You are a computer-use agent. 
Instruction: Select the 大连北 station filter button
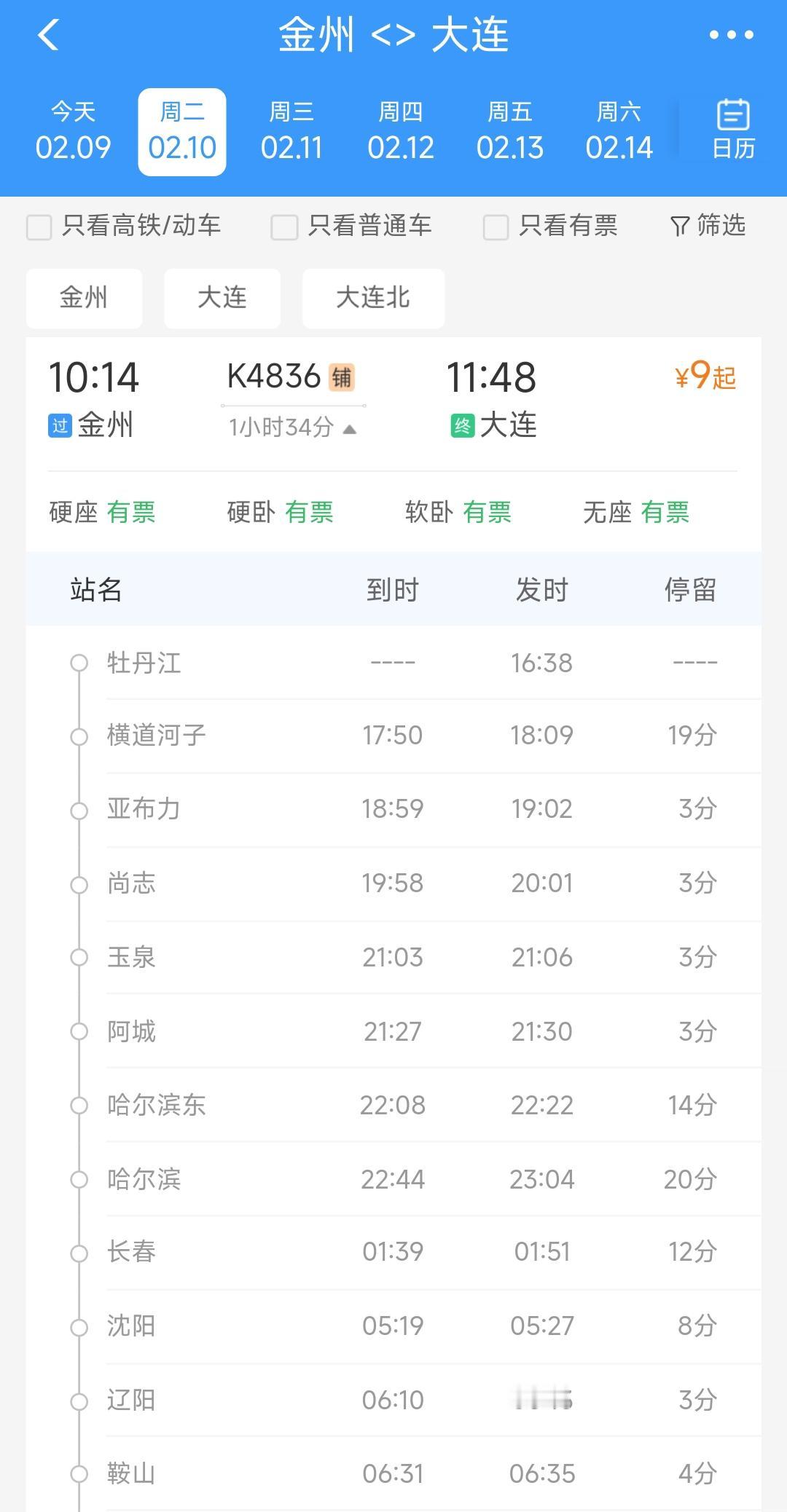(x=372, y=298)
